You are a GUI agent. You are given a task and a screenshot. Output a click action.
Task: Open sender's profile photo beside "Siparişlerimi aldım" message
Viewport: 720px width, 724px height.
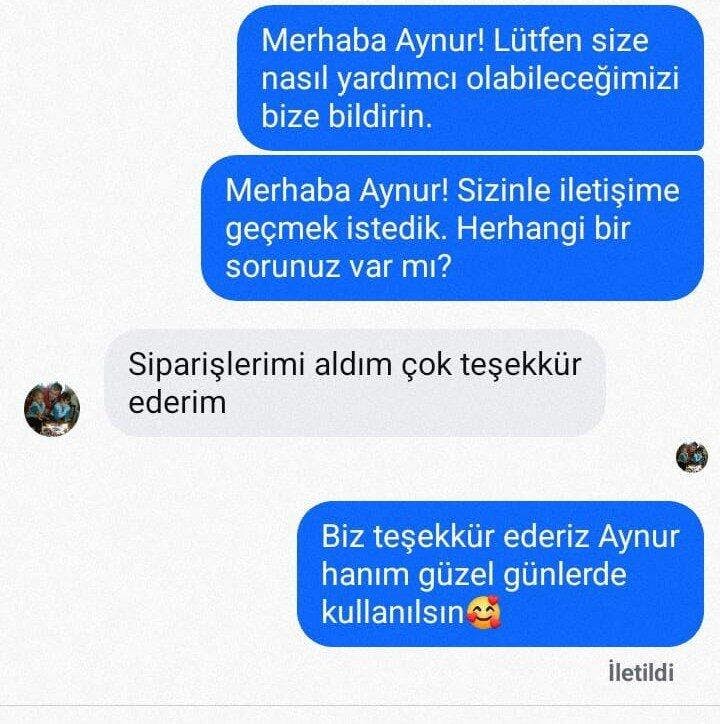50,408
